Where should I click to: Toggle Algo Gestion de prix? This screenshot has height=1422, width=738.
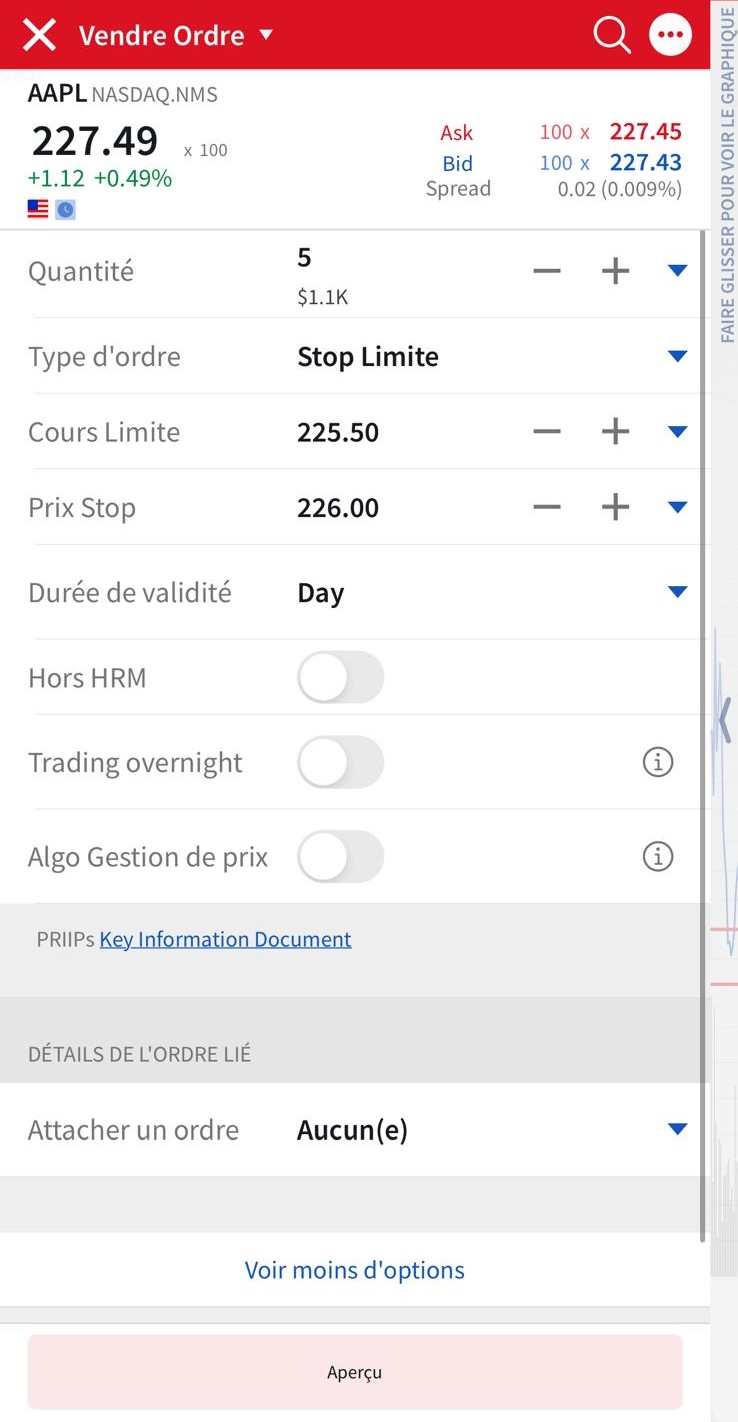[x=340, y=857]
